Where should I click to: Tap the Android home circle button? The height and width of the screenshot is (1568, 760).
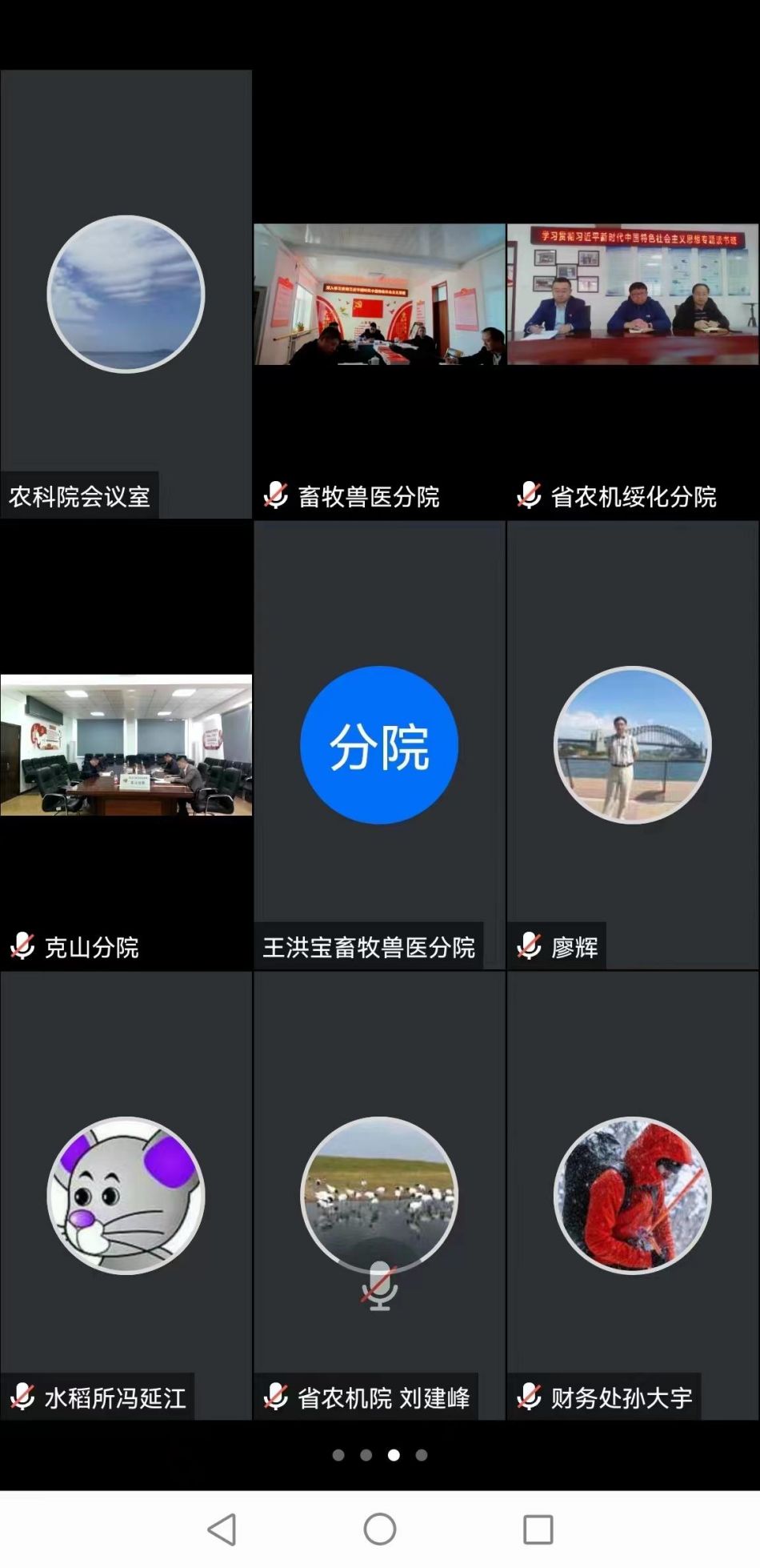379,1526
